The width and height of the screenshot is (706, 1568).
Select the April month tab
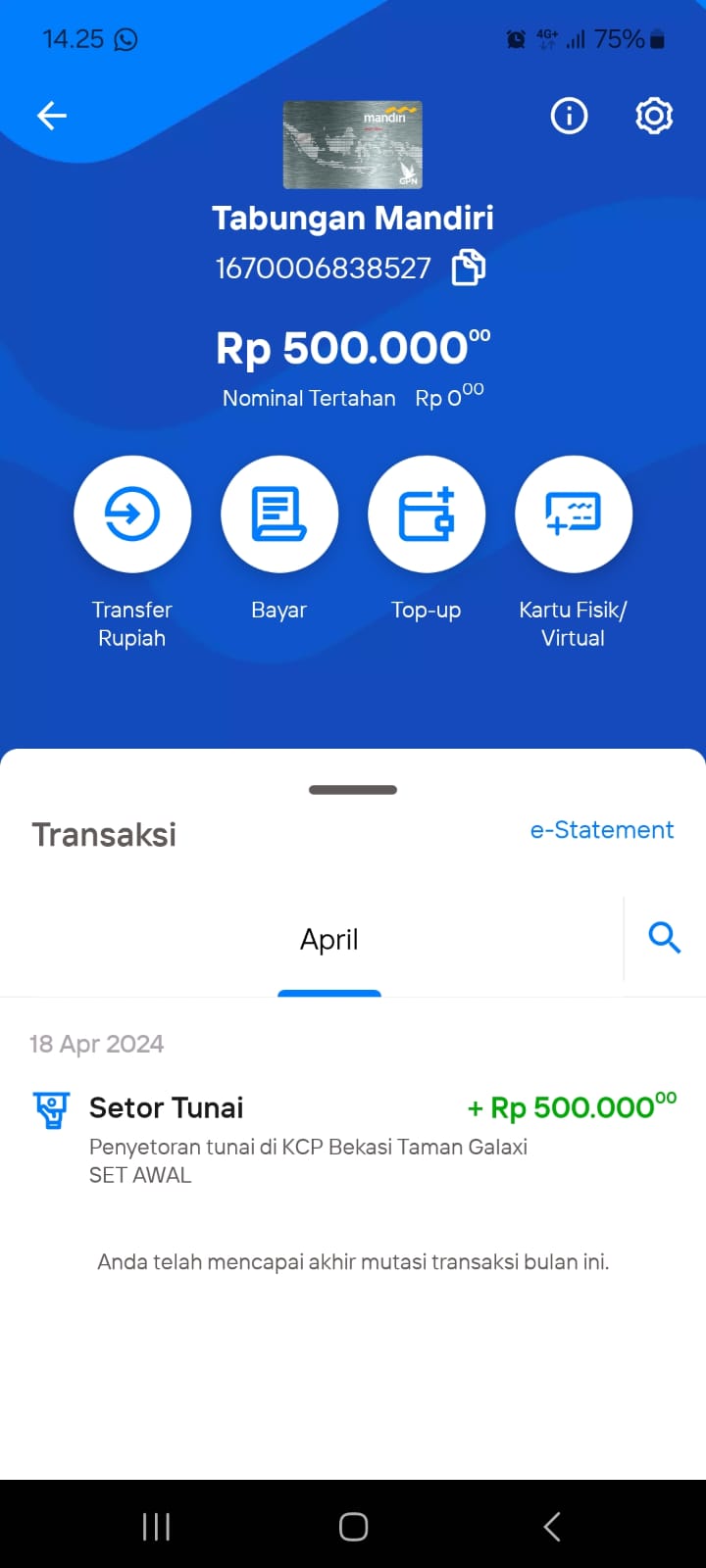(x=329, y=940)
